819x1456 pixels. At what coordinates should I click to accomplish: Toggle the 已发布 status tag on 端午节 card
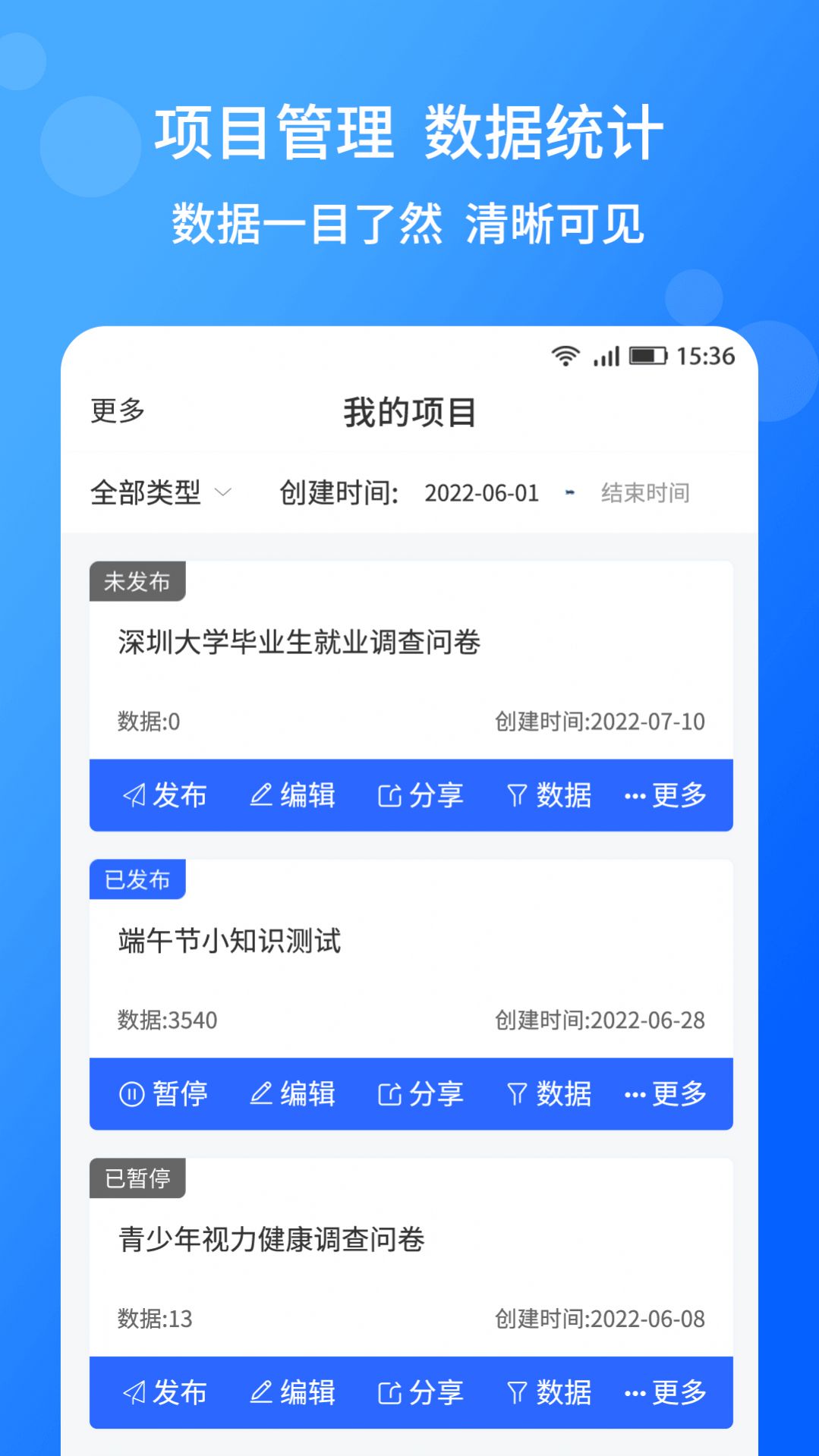(x=137, y=878)
